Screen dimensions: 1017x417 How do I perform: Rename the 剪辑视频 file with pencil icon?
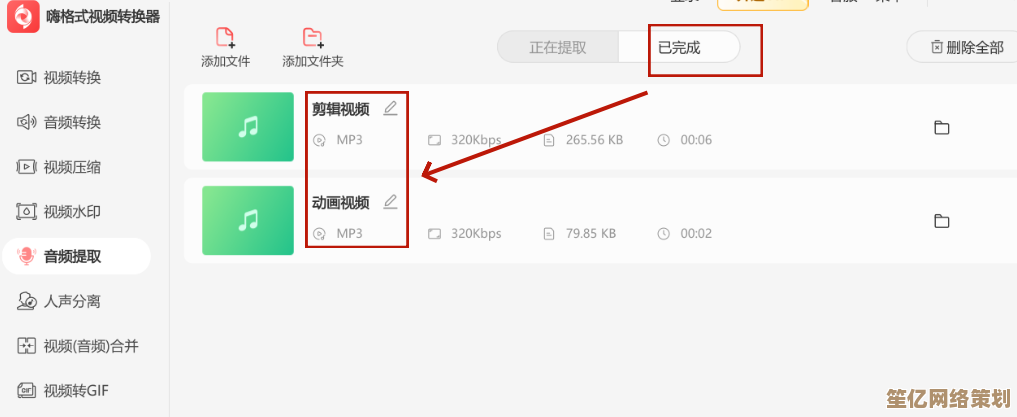click(390, 108)
